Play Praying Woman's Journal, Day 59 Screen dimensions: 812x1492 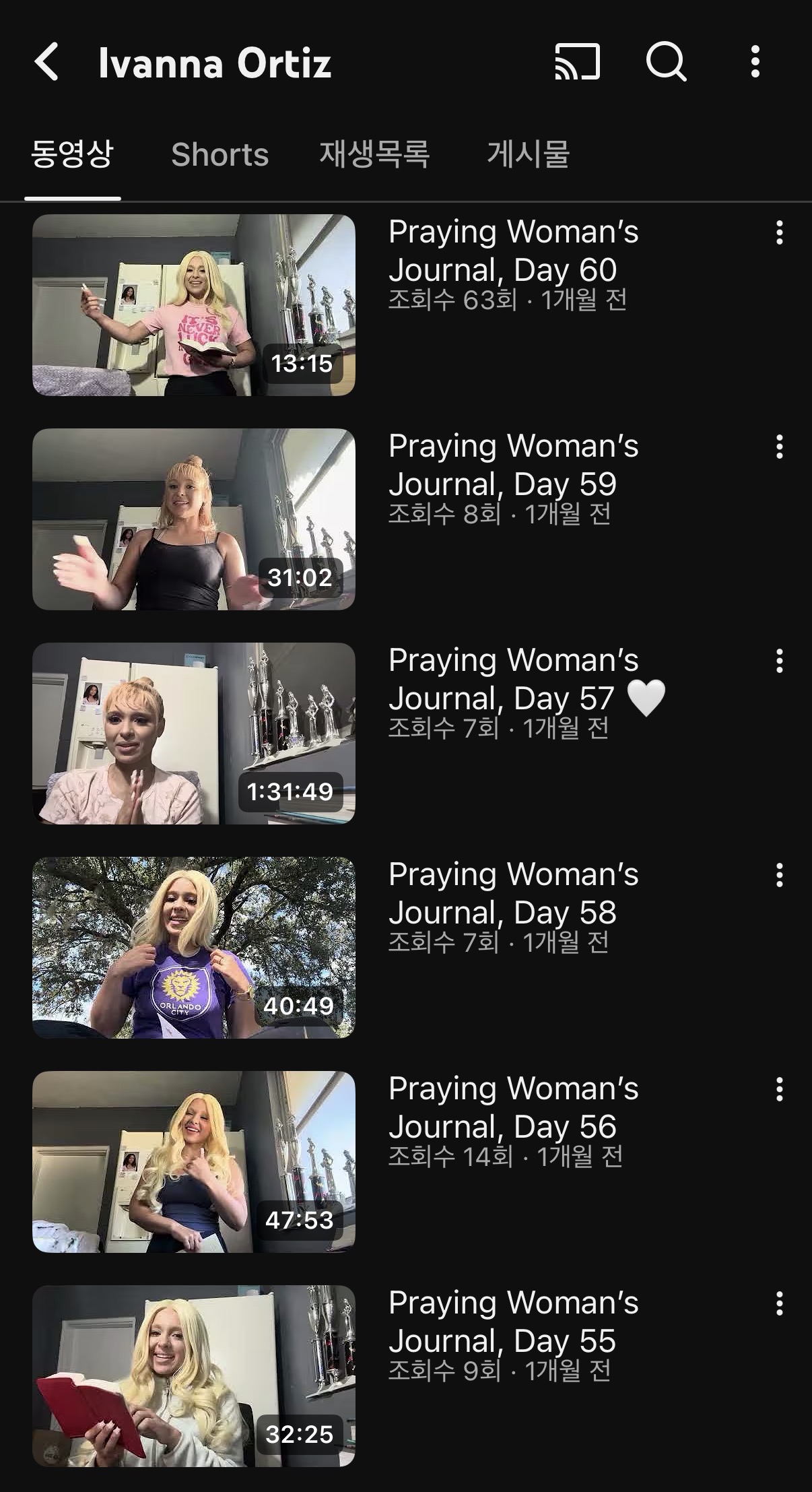194,519
